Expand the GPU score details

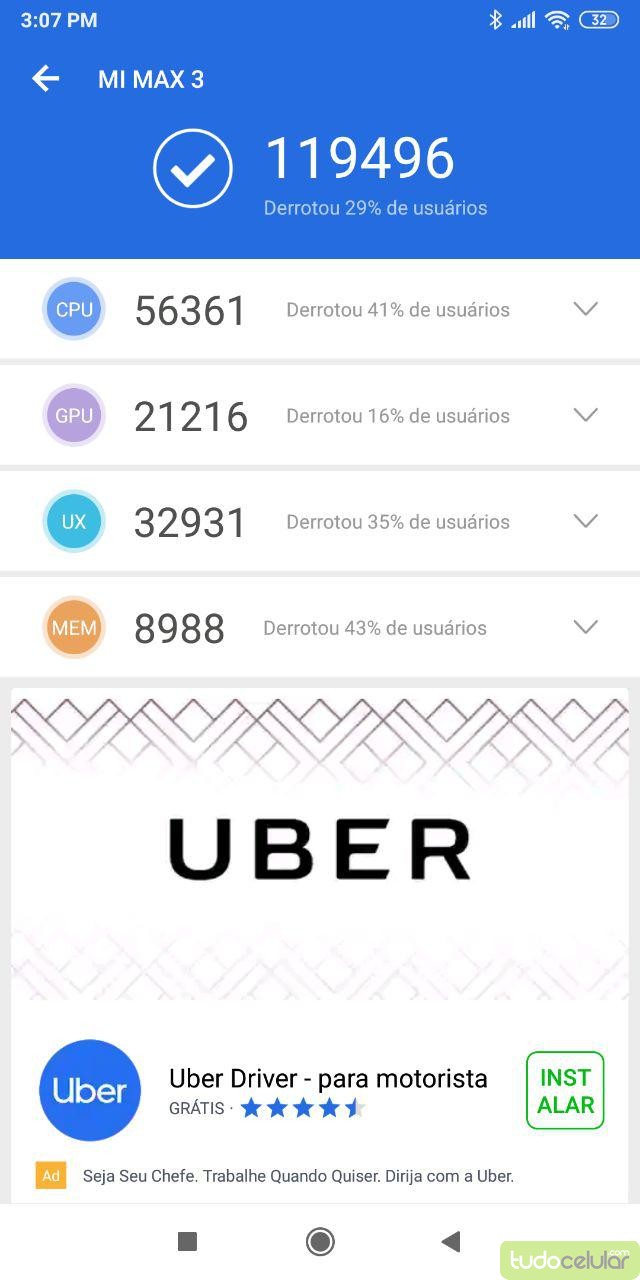click(x=585, y=415)
